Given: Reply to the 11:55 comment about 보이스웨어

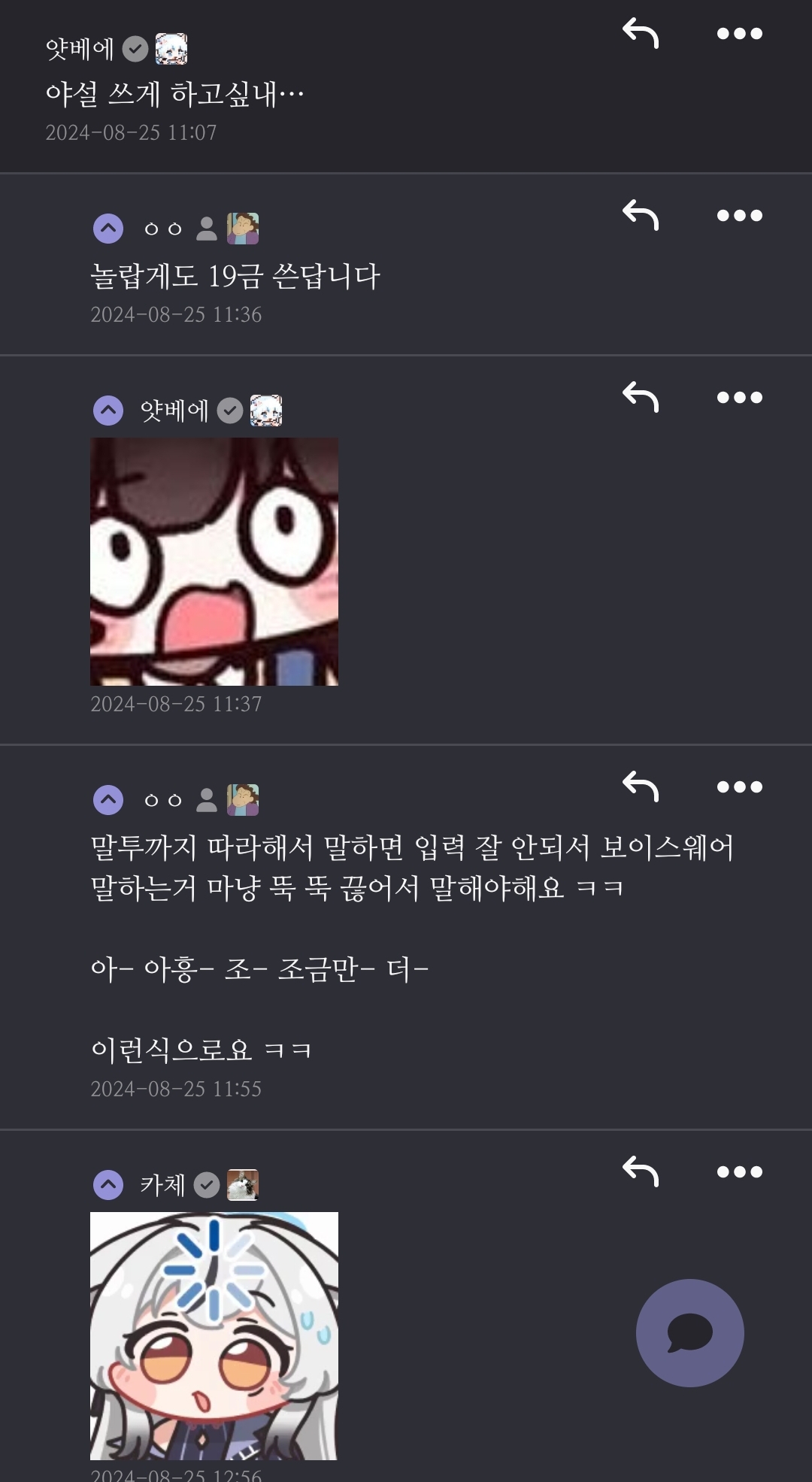Looking at the screenshot, I should tap(641, 786).
